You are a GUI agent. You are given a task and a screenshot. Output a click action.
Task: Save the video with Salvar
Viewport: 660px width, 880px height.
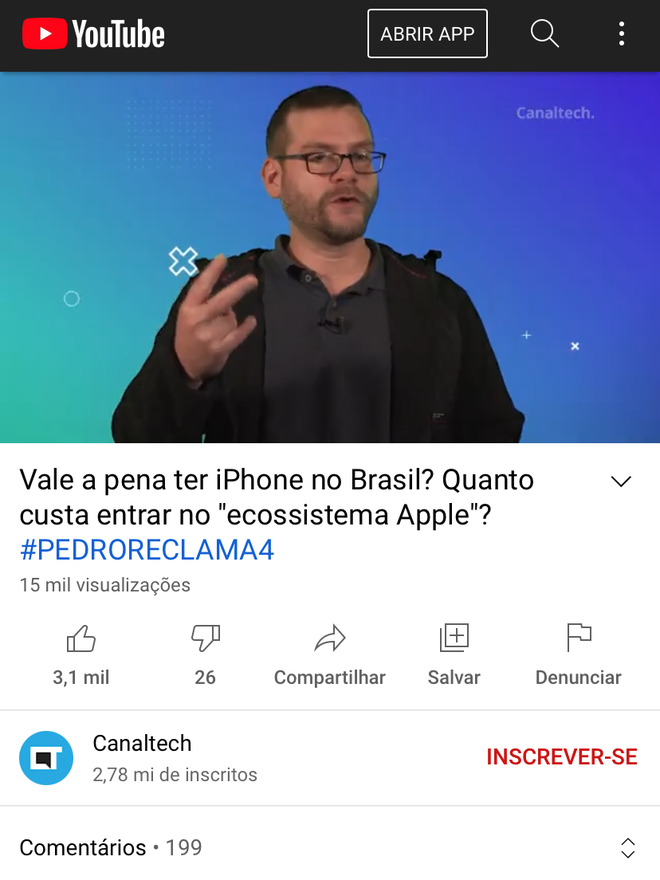pos(454,653)
